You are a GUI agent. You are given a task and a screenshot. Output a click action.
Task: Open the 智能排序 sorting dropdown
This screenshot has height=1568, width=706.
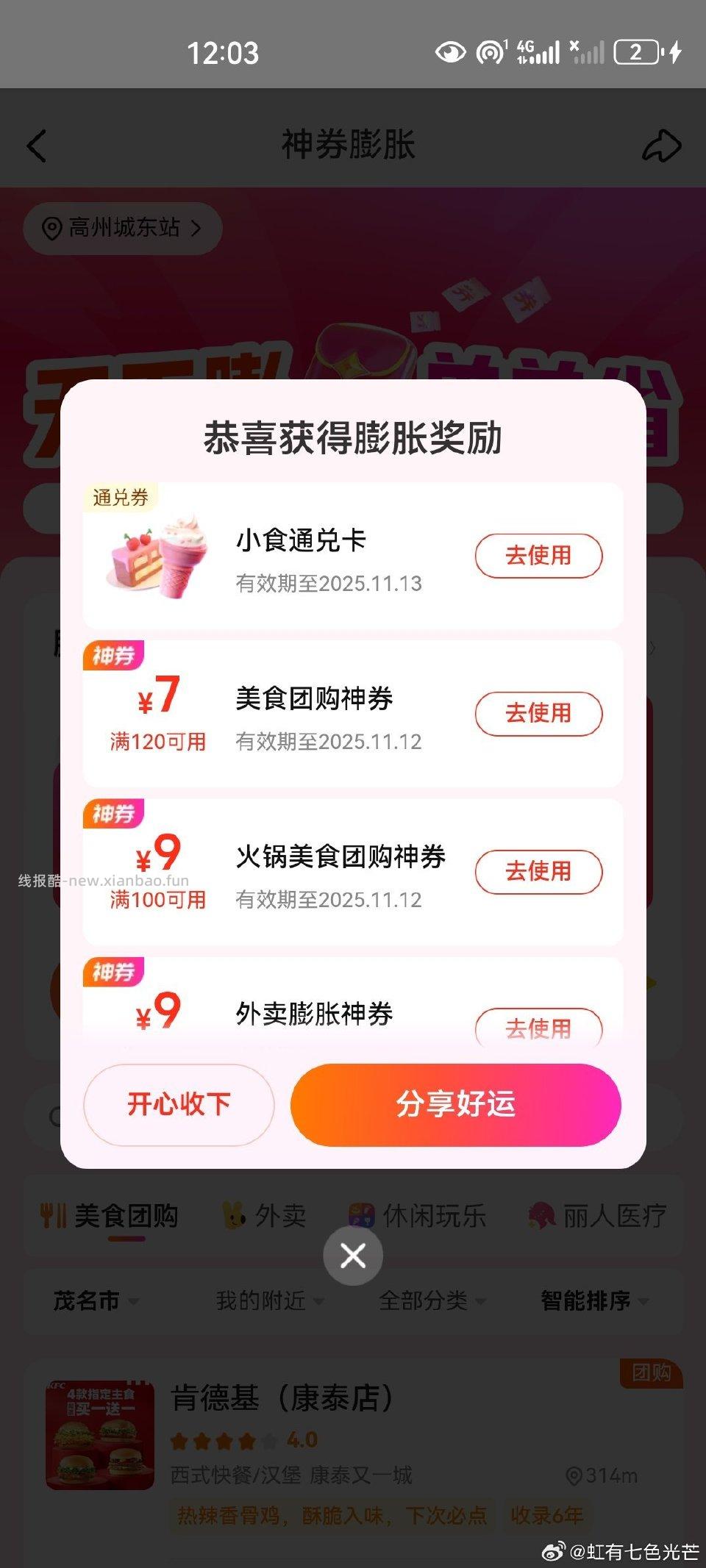click(588, 1301)
